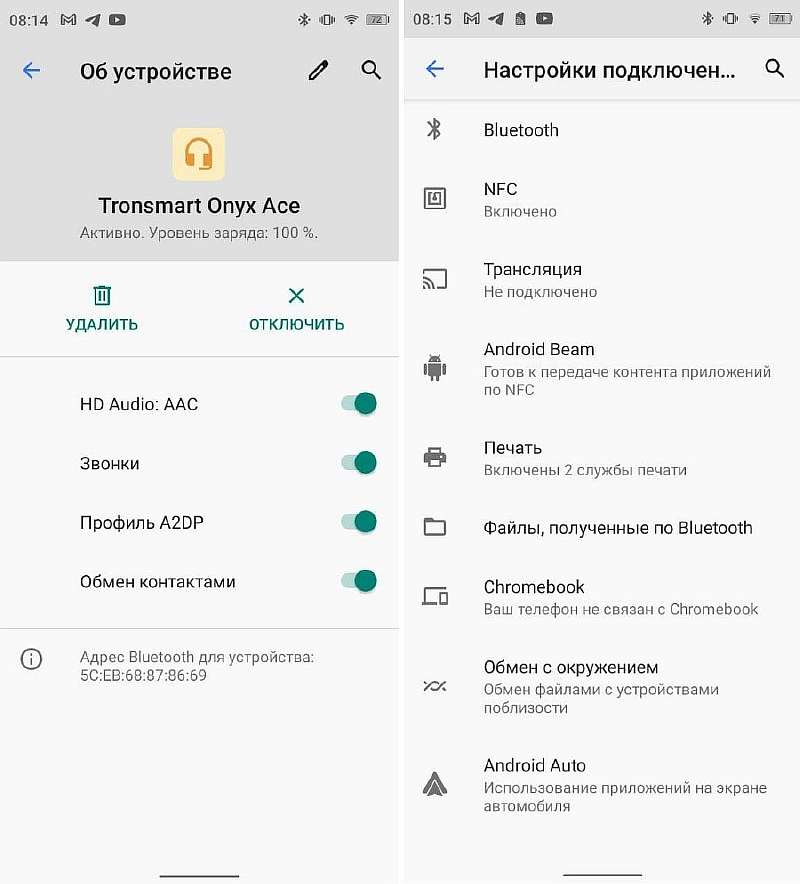The height and width of the screenshot is (884, 800).
Task: Turn off the HD Audio: AAC switch
Action: point(358,403)
